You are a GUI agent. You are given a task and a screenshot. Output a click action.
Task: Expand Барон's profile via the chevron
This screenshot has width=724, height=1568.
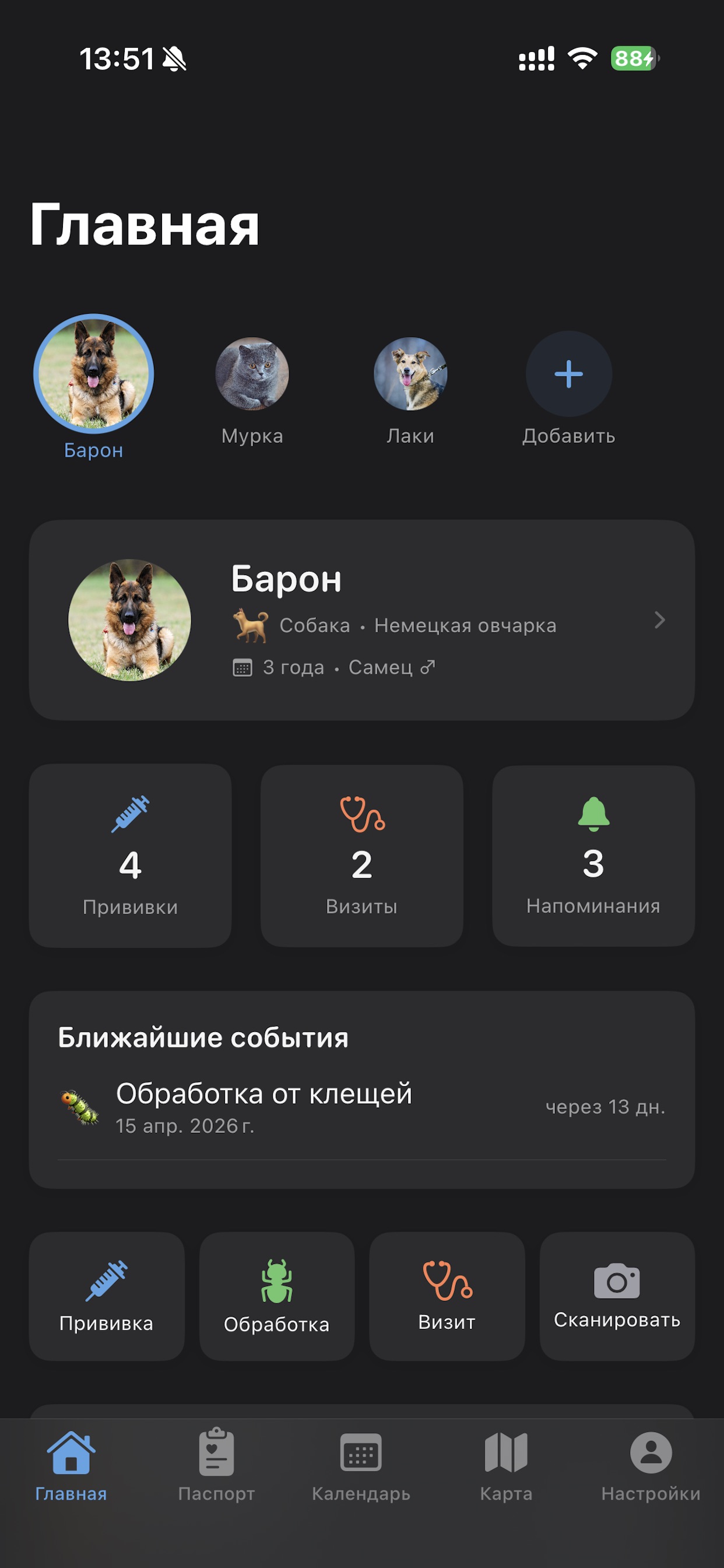tap(660, 620)
